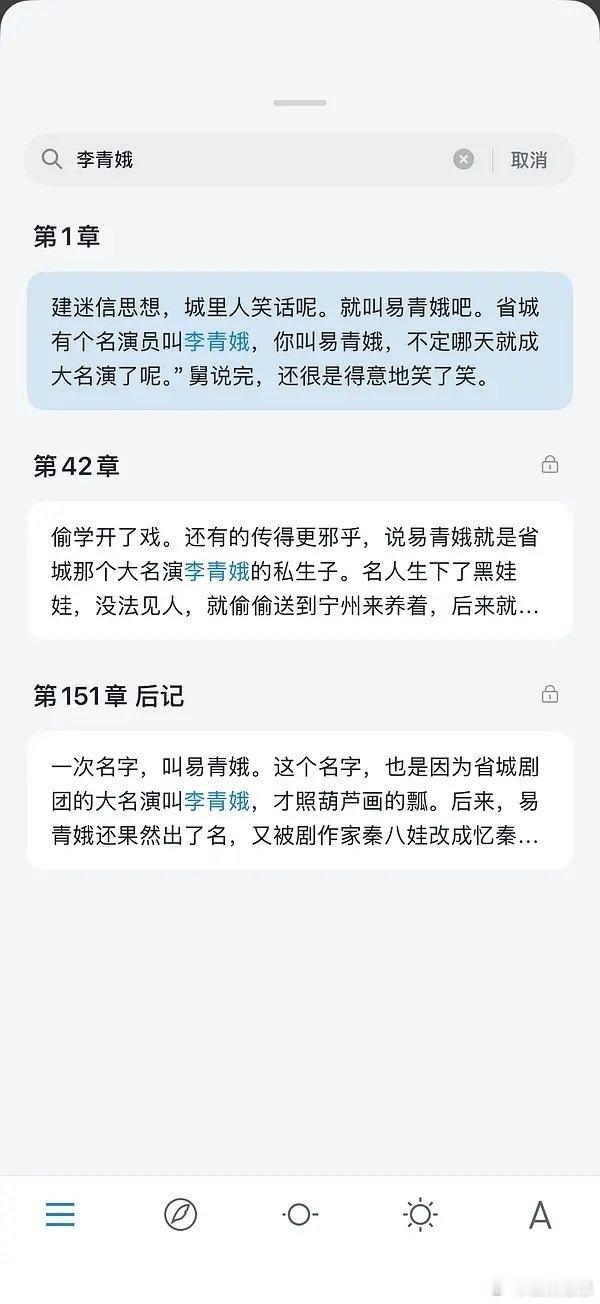Open brightness settings sun icon
This screenshot has width=600, height=1304.
pyautogui.click(x=420, y=1215)
